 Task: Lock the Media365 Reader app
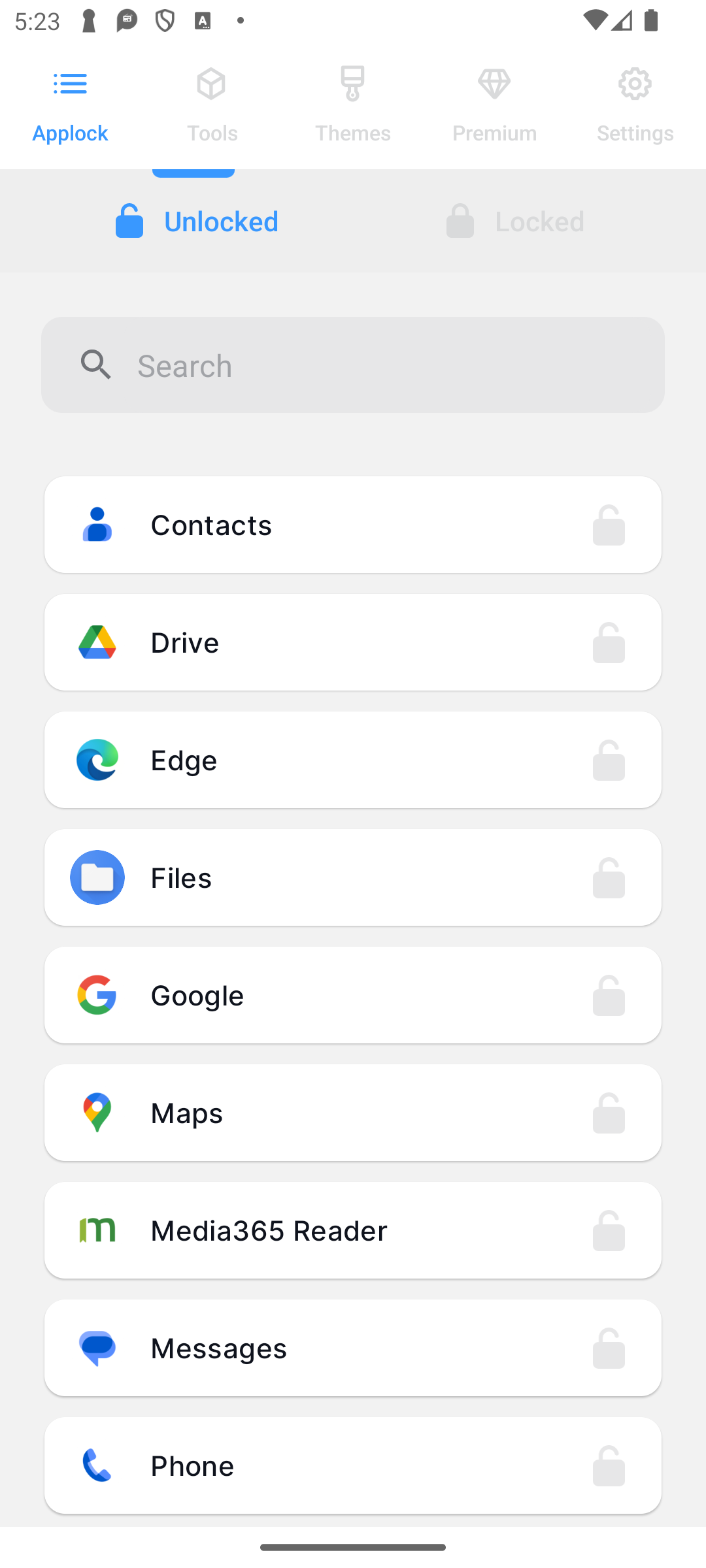pos(609,1230)
